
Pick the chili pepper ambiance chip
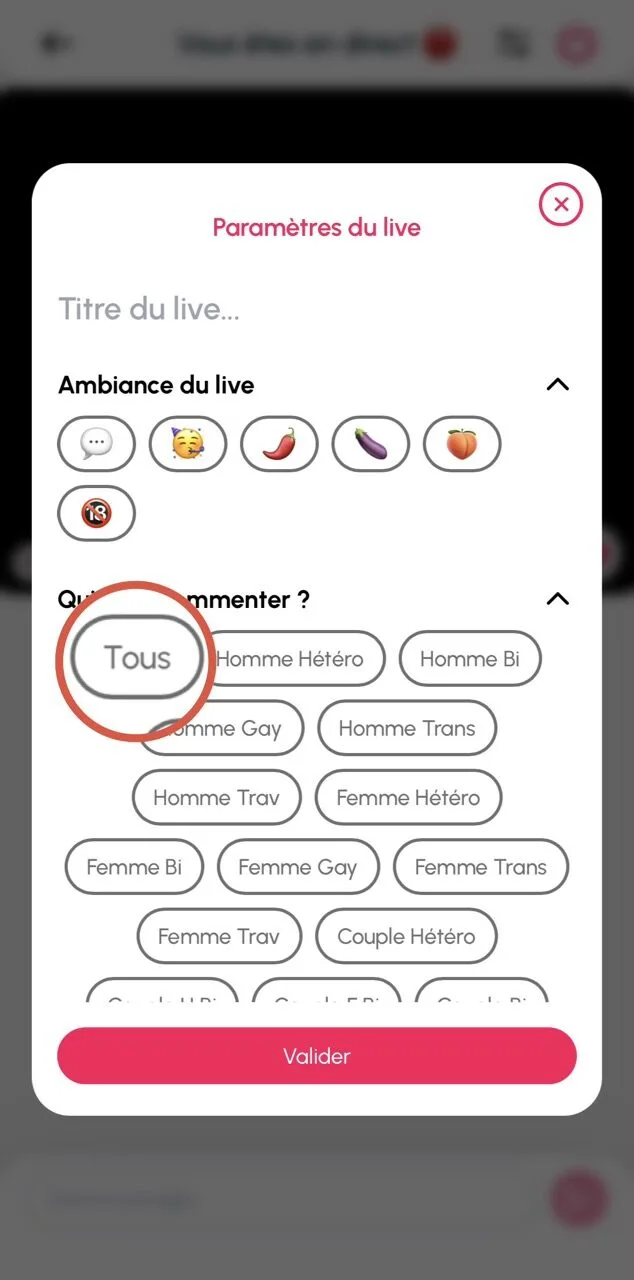[279, 444]
